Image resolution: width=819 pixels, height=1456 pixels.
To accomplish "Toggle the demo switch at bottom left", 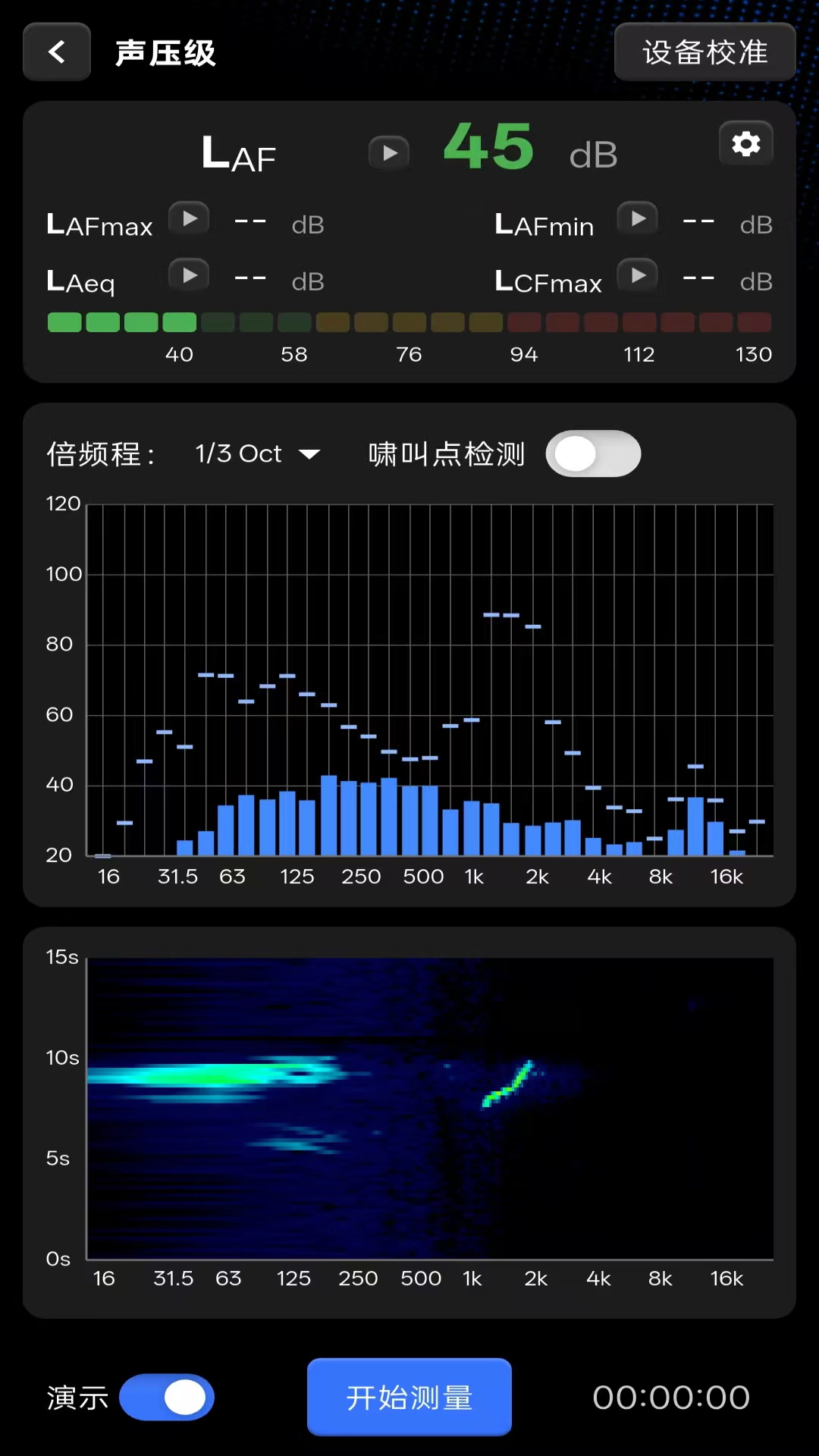I will (167, 1397).
